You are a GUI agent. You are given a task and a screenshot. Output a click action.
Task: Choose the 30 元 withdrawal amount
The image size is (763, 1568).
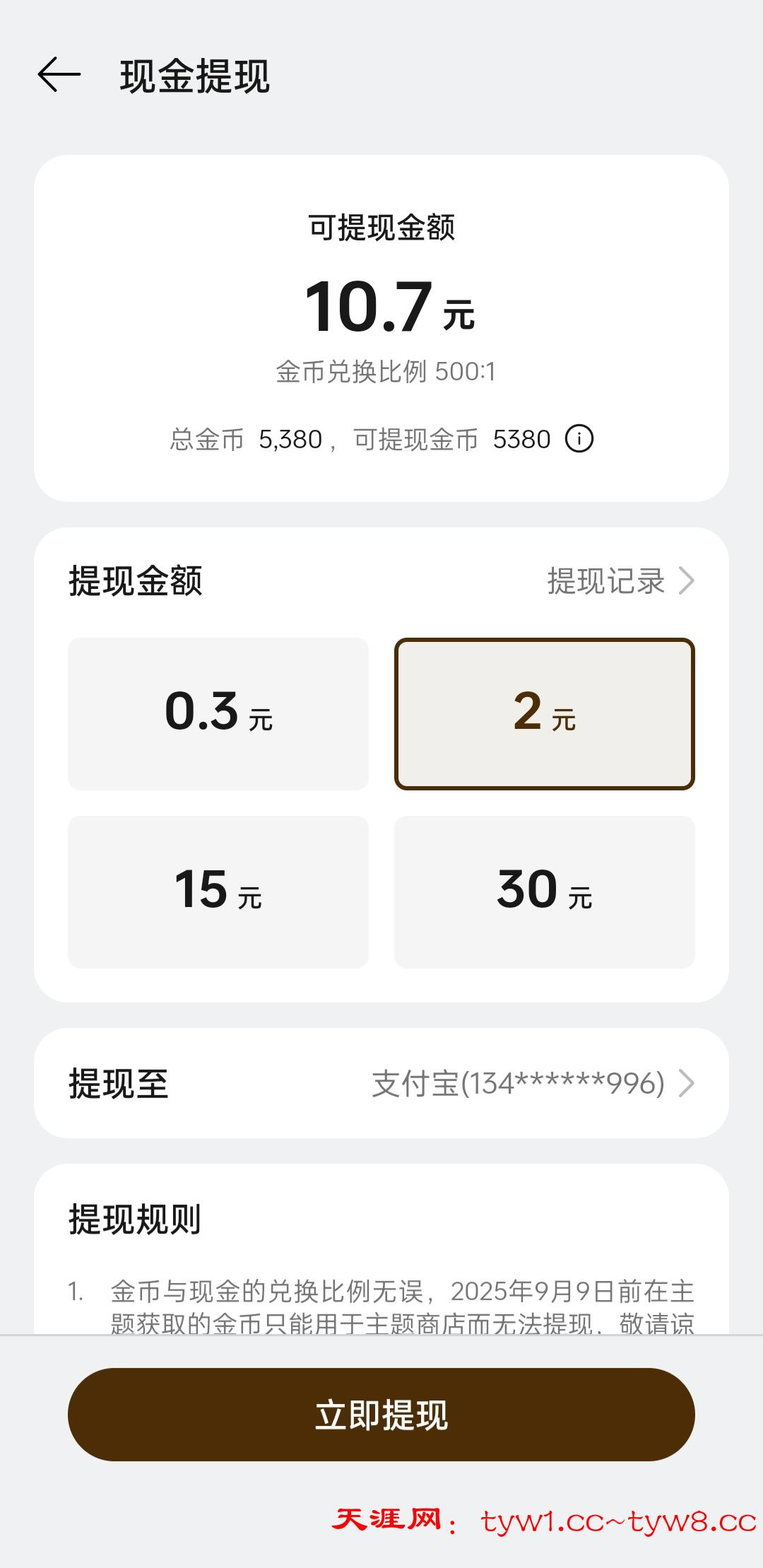tap(545, 892)
